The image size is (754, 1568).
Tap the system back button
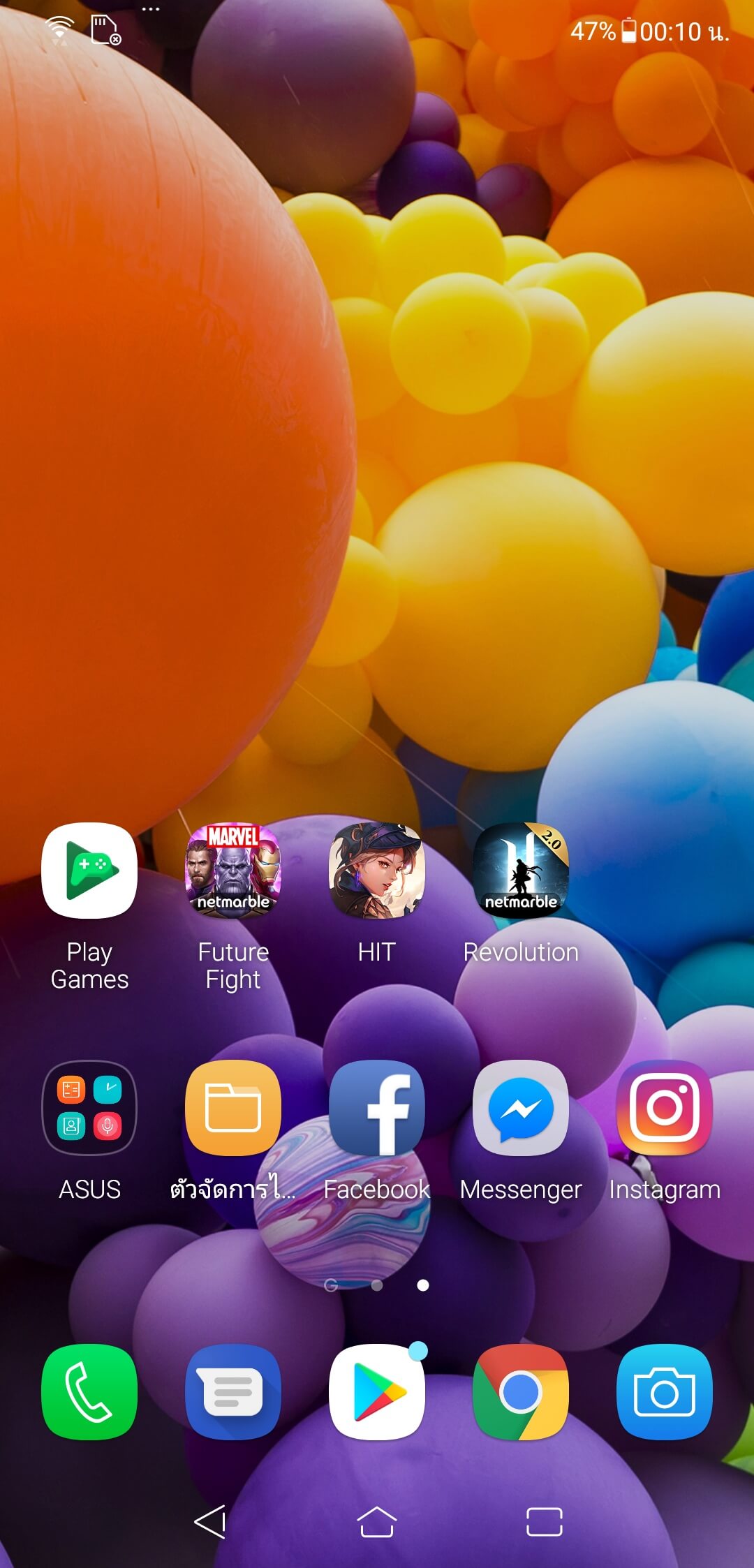click(x=210, y=1522)
